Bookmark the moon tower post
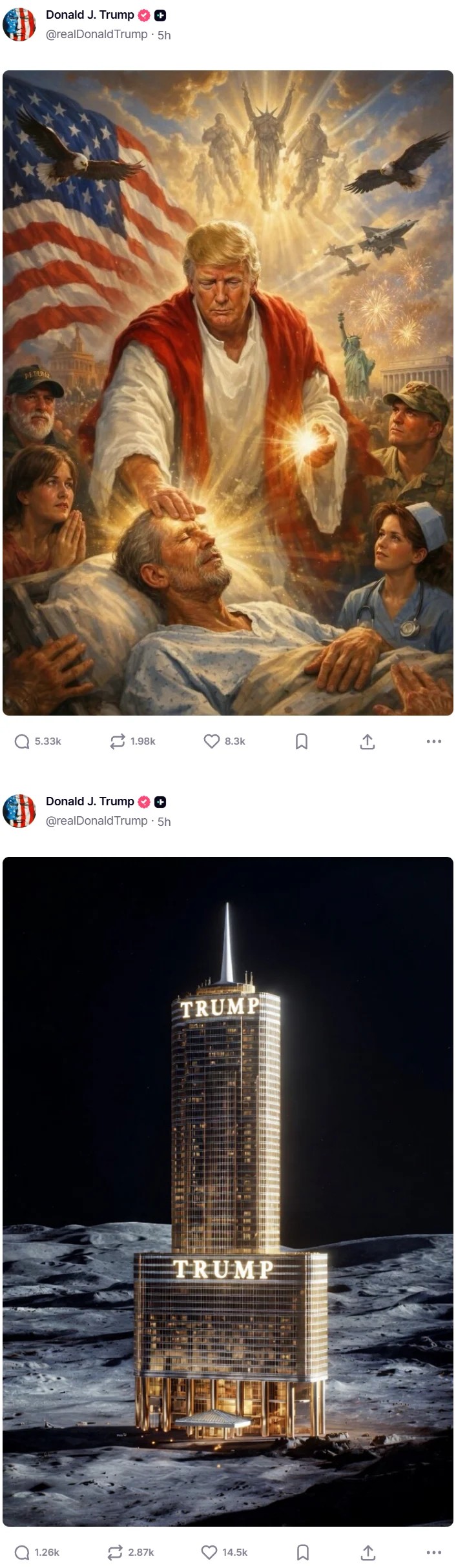This screenshot has height=1568, width=456. [x=302, y=1553]
